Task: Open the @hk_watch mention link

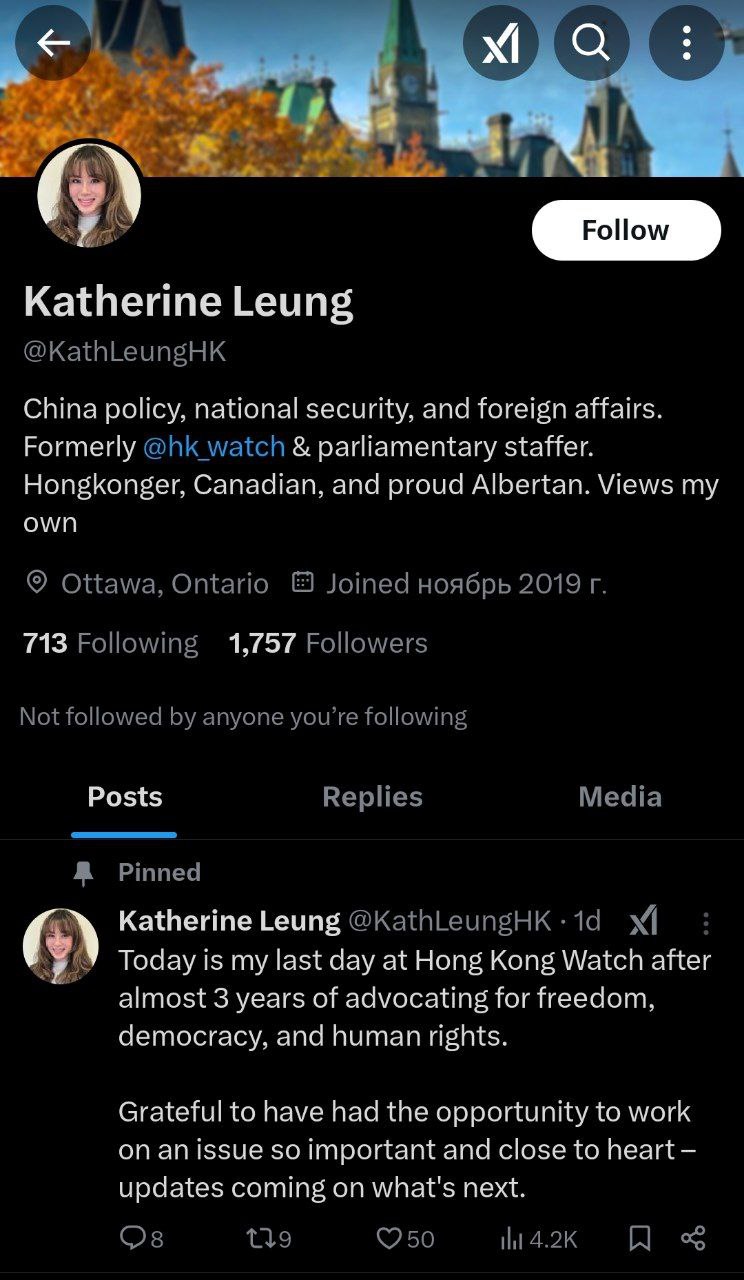Action: (x=214, y=446)
